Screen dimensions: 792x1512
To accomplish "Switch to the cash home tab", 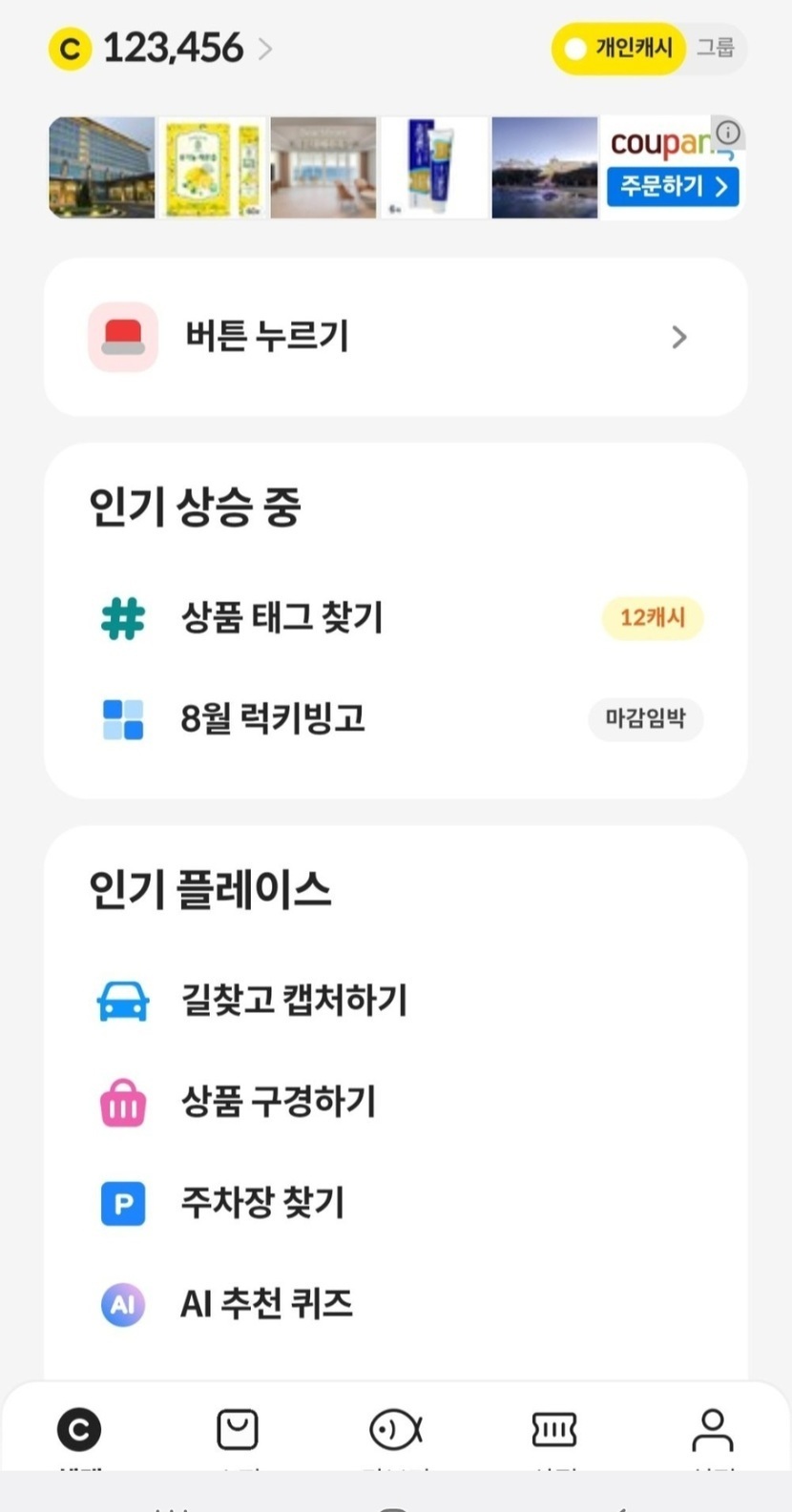I will tap(79, 1430).
